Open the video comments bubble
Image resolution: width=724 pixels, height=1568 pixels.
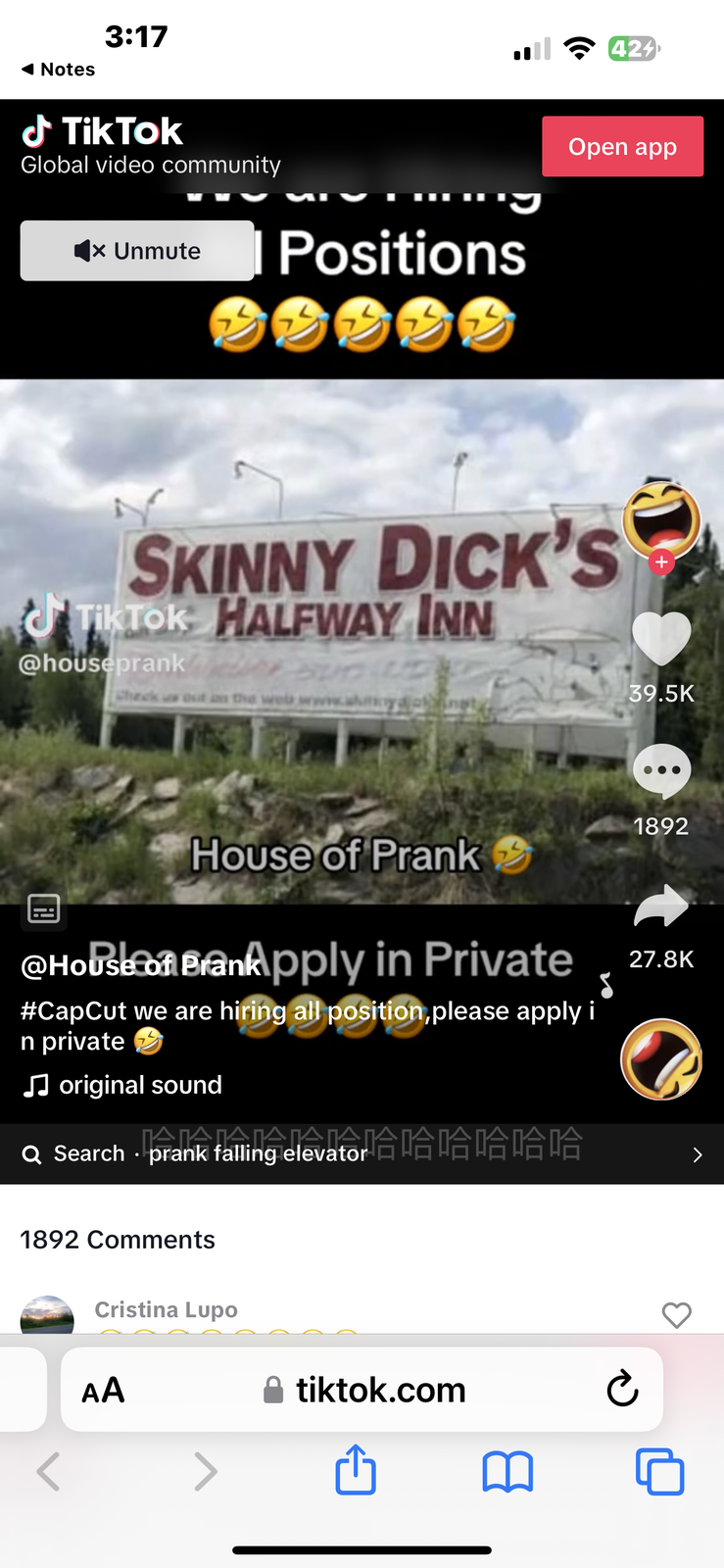pos(661,771)
